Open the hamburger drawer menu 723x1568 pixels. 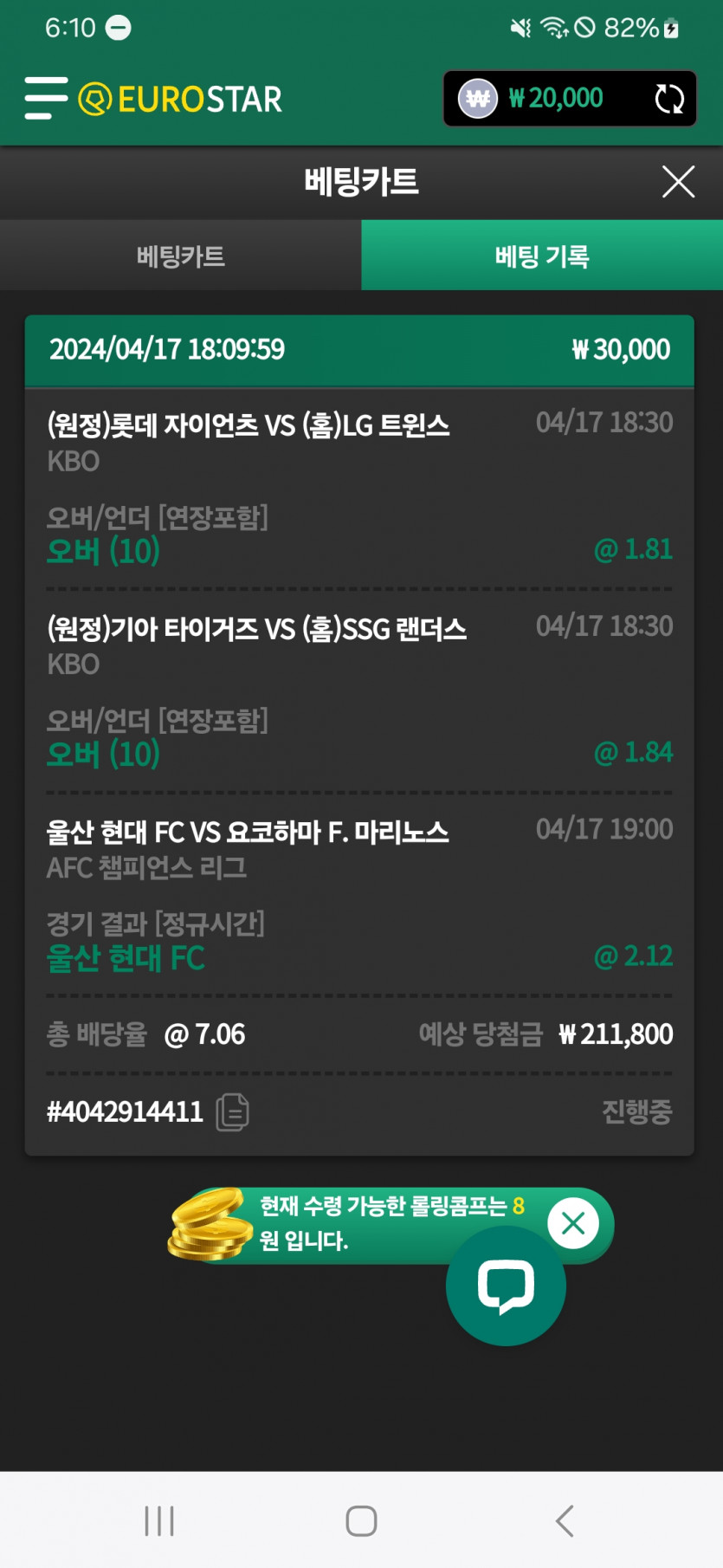pos(46,98)
